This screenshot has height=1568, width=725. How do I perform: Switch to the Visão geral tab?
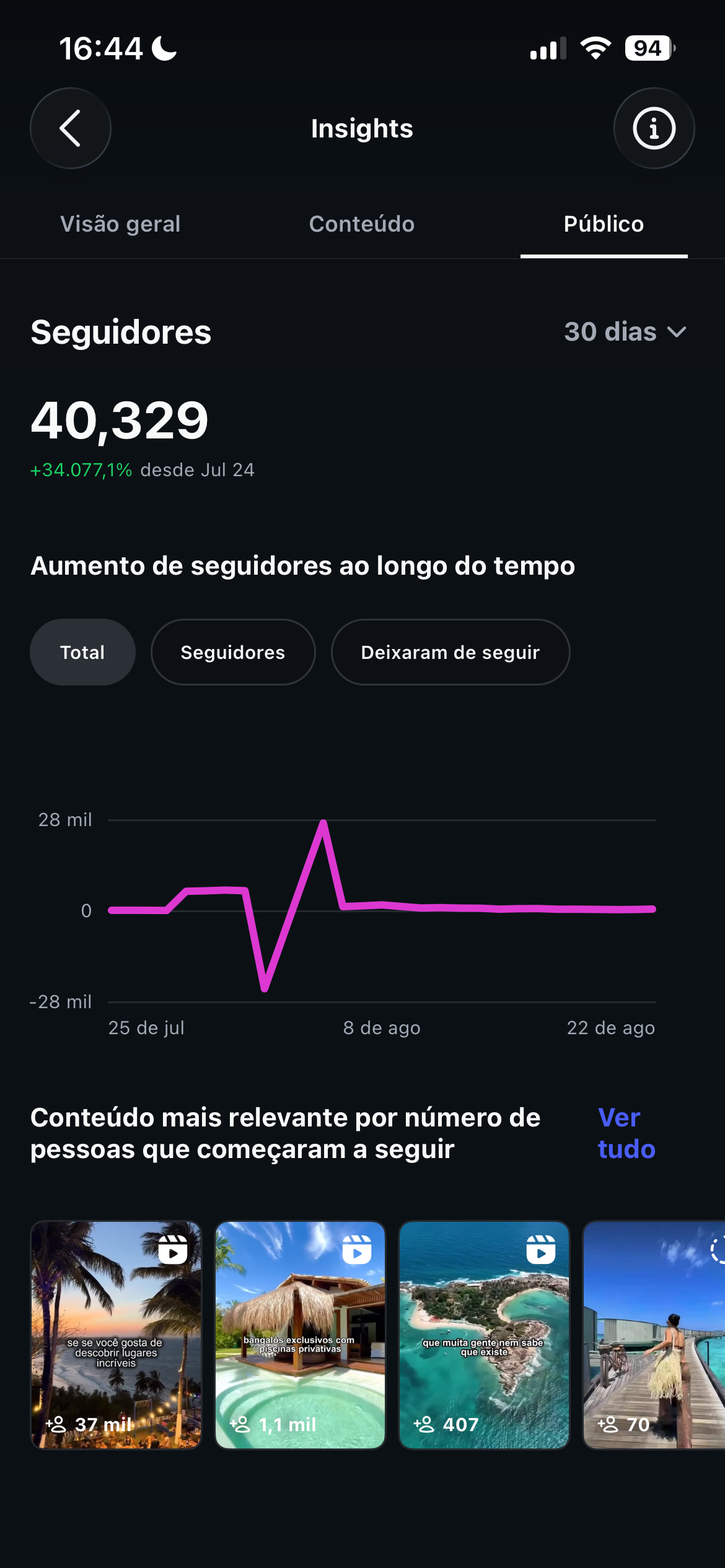(x=120, y=224)
